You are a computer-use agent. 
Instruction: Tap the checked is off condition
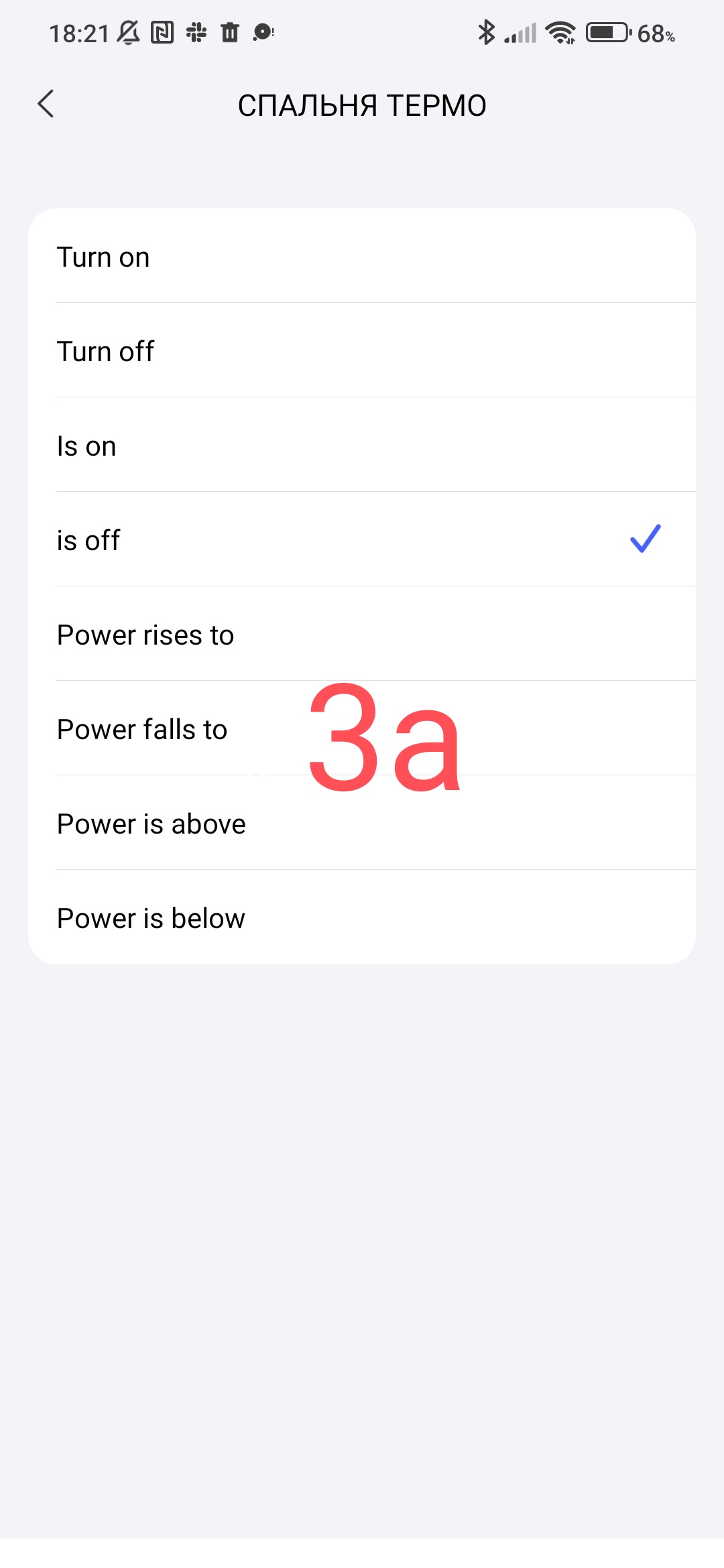[x=362, y=540]
